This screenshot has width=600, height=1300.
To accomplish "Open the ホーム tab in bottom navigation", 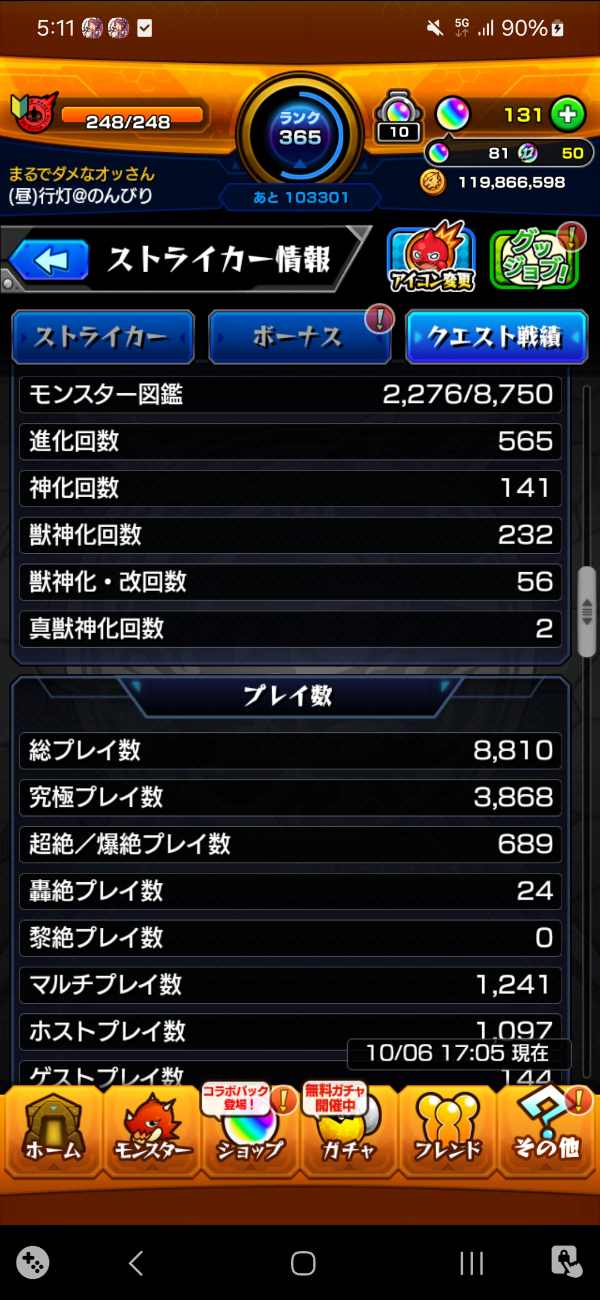I will pos(51,1136).
